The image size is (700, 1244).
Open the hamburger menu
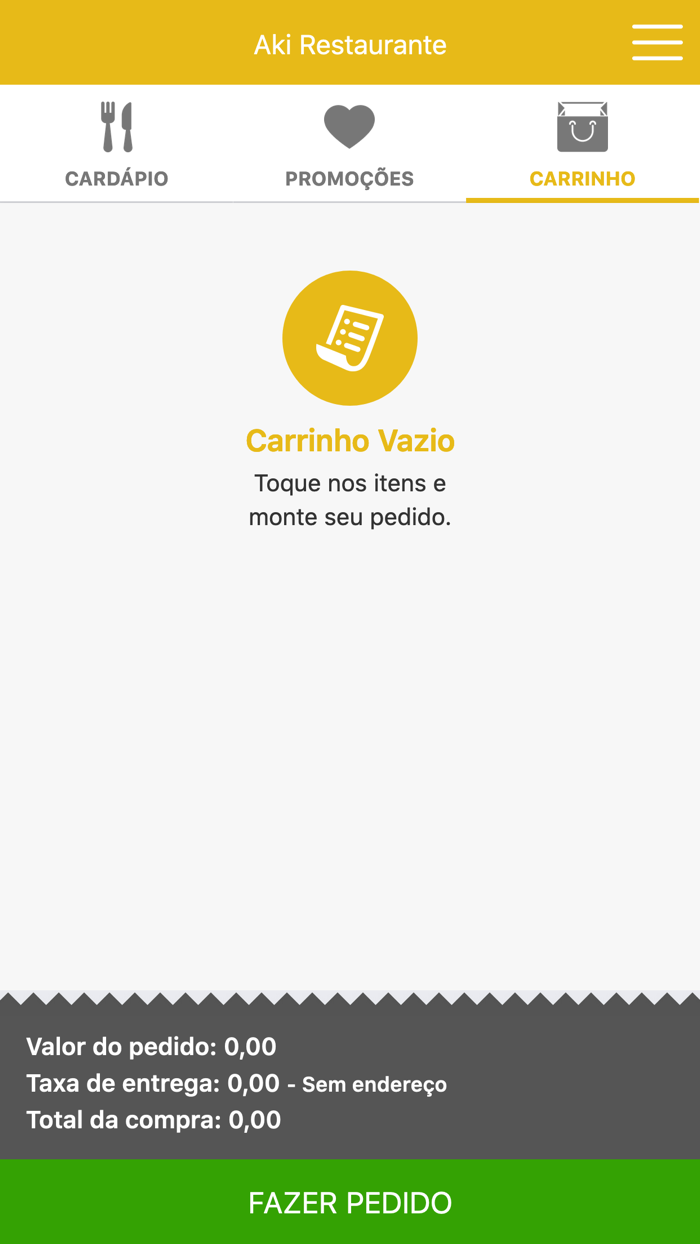[657, 43]
